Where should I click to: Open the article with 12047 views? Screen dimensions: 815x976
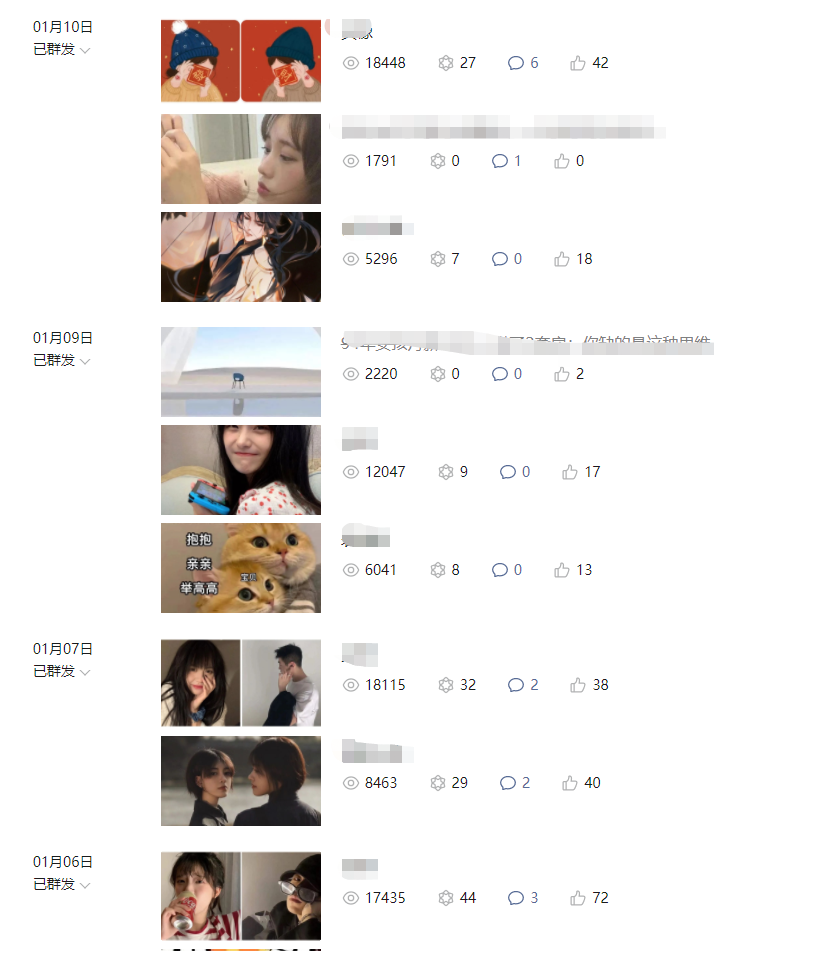point(240,470)
